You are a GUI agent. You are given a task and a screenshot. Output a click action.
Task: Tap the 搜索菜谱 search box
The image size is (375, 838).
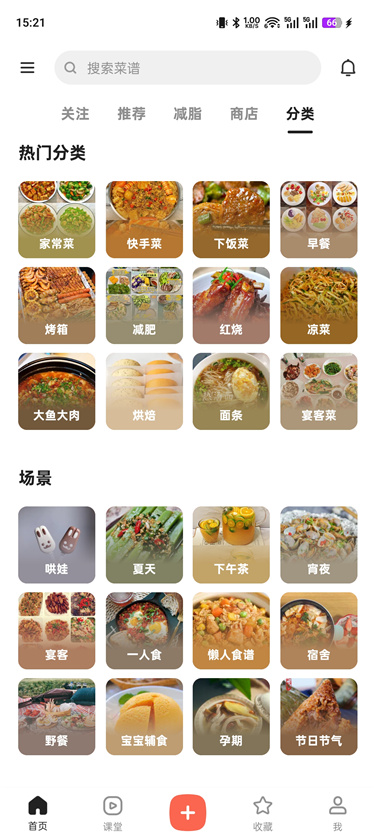pos(188,68)
